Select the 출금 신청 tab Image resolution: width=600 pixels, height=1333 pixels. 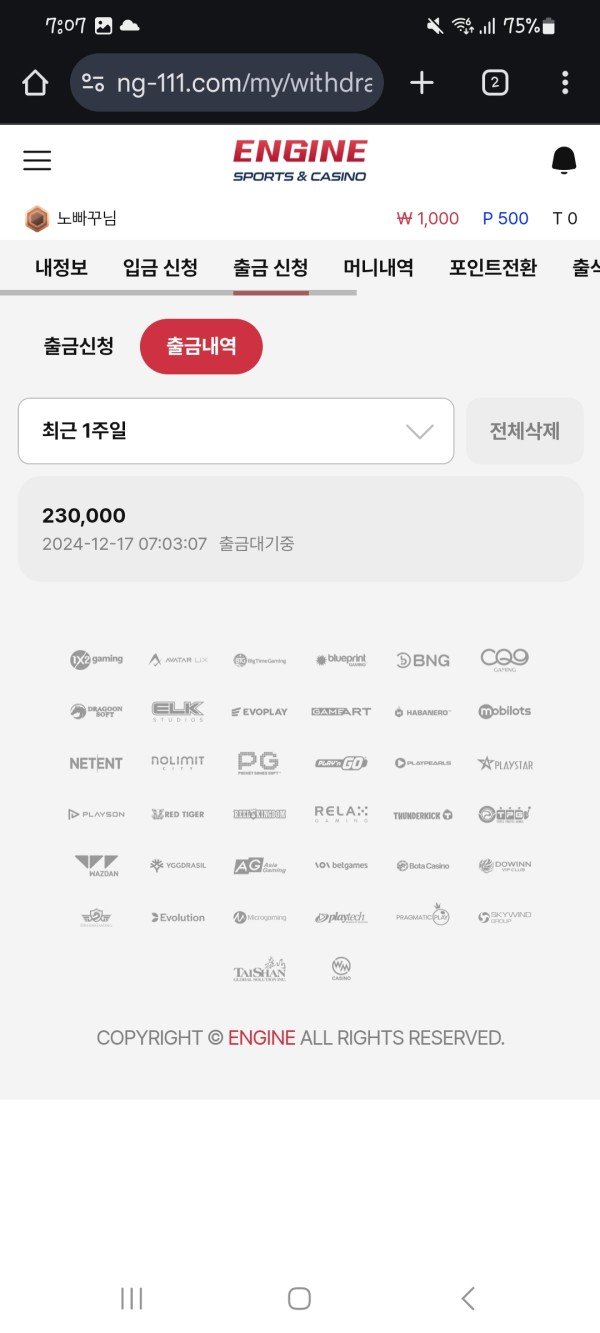270,268
